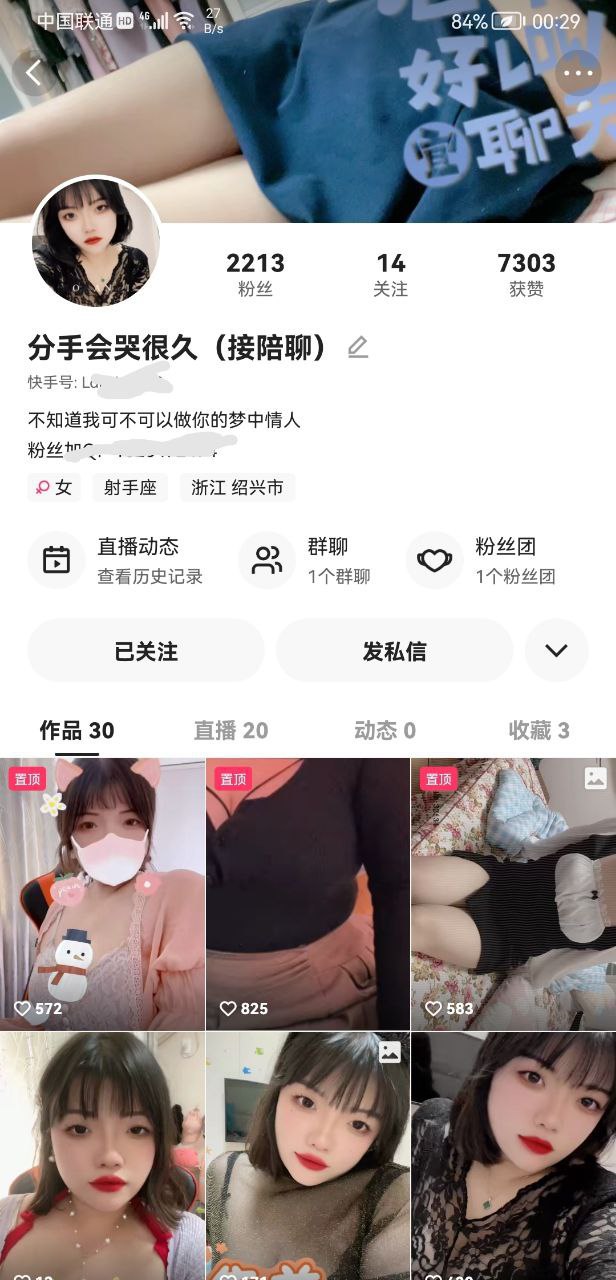Open the pinned video with 572 likes
This screenshot has width=616, height=1280.
(x=102, y=894)
